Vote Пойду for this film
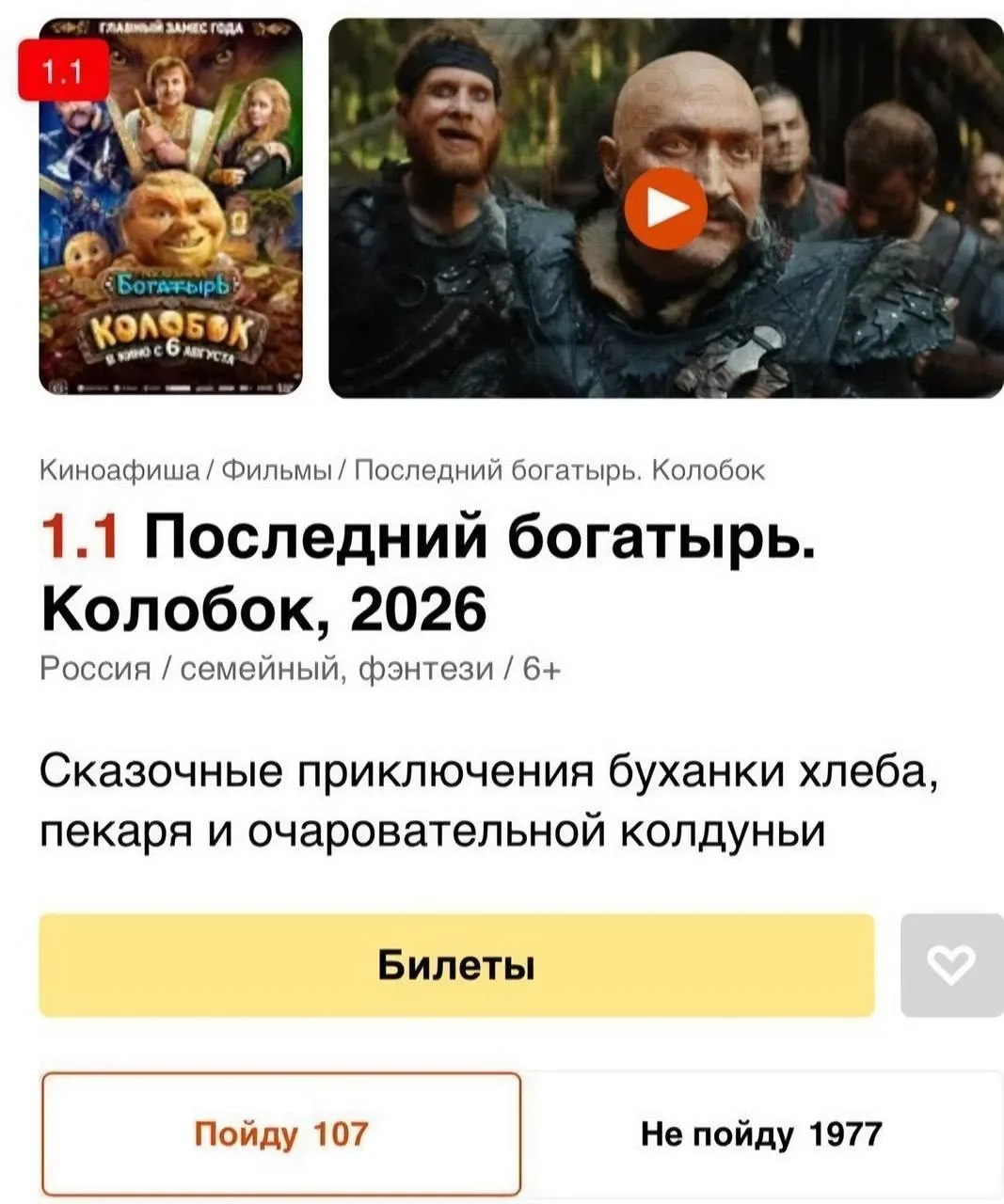The width and height of the screenshot is (1004, 1204). pos(280,1134)
